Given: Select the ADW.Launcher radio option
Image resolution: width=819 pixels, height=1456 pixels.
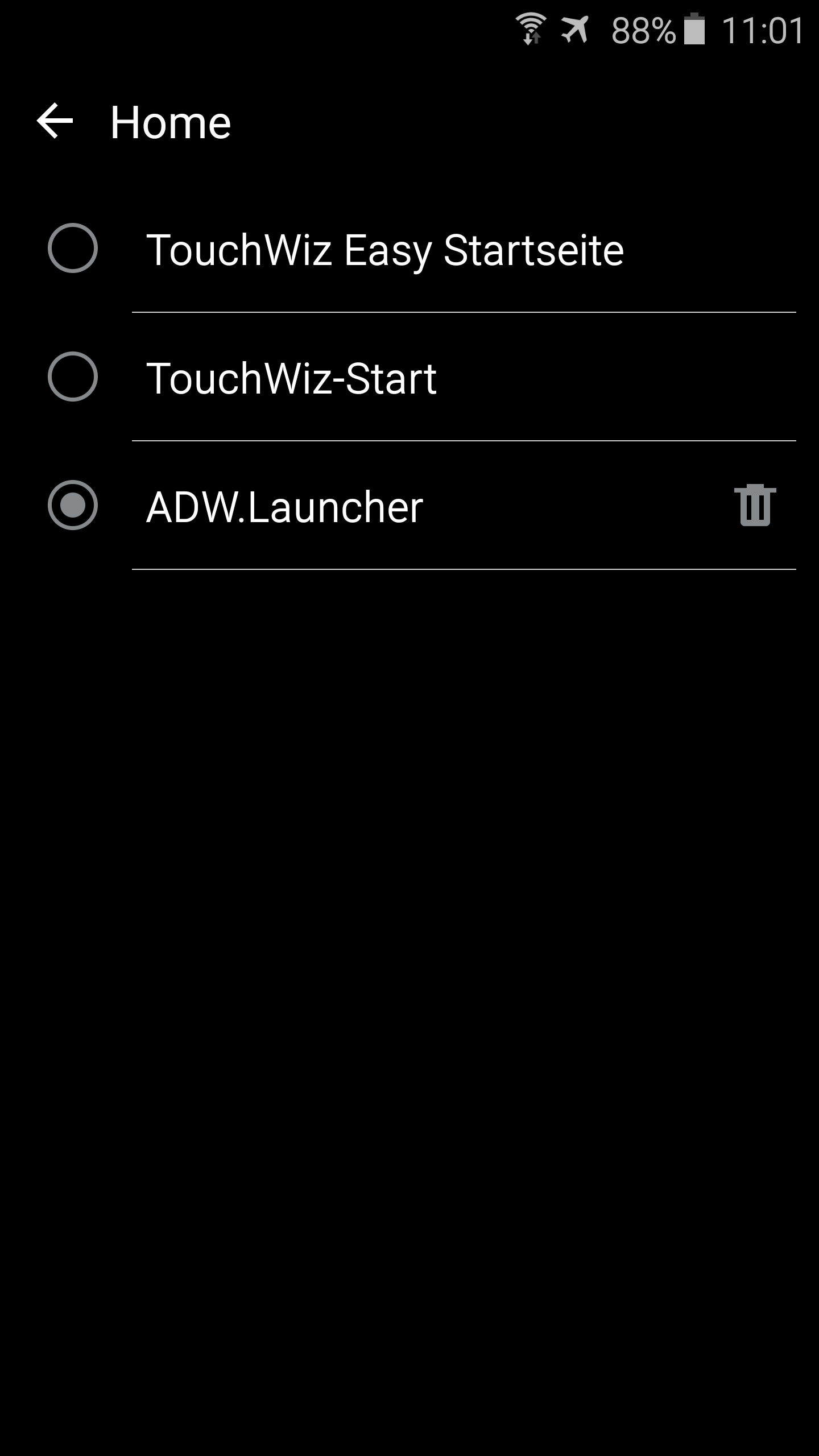Looking at the screenshot, I should [x=73, y=506].
